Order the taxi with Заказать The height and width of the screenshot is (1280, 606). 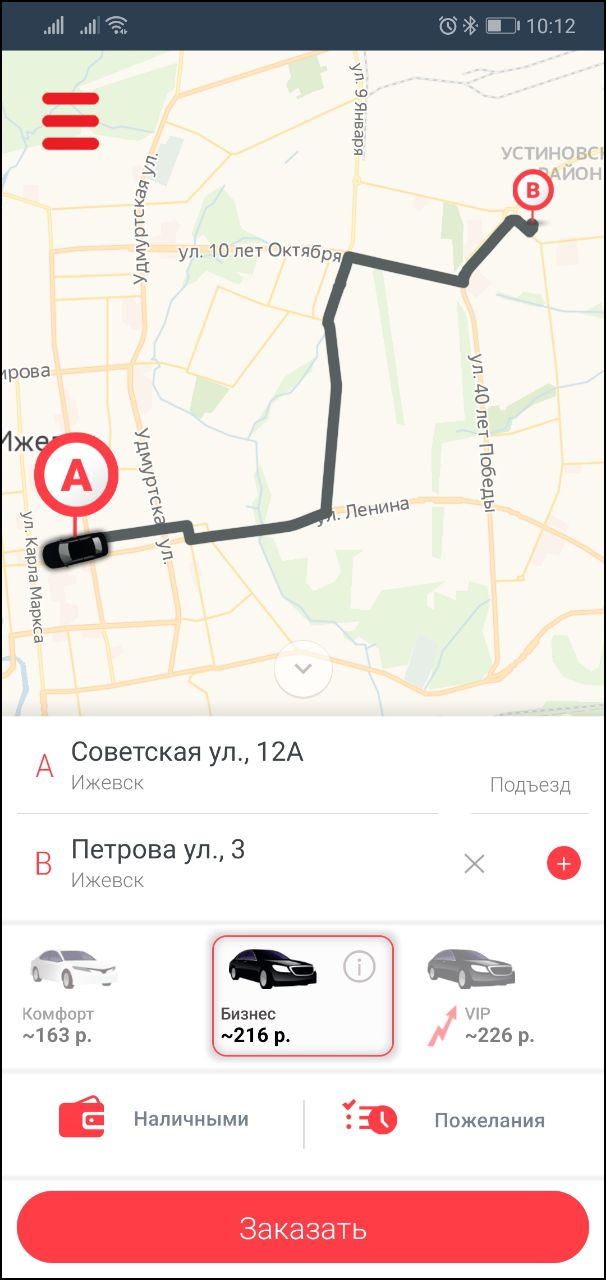click(x=303, y=1228)
